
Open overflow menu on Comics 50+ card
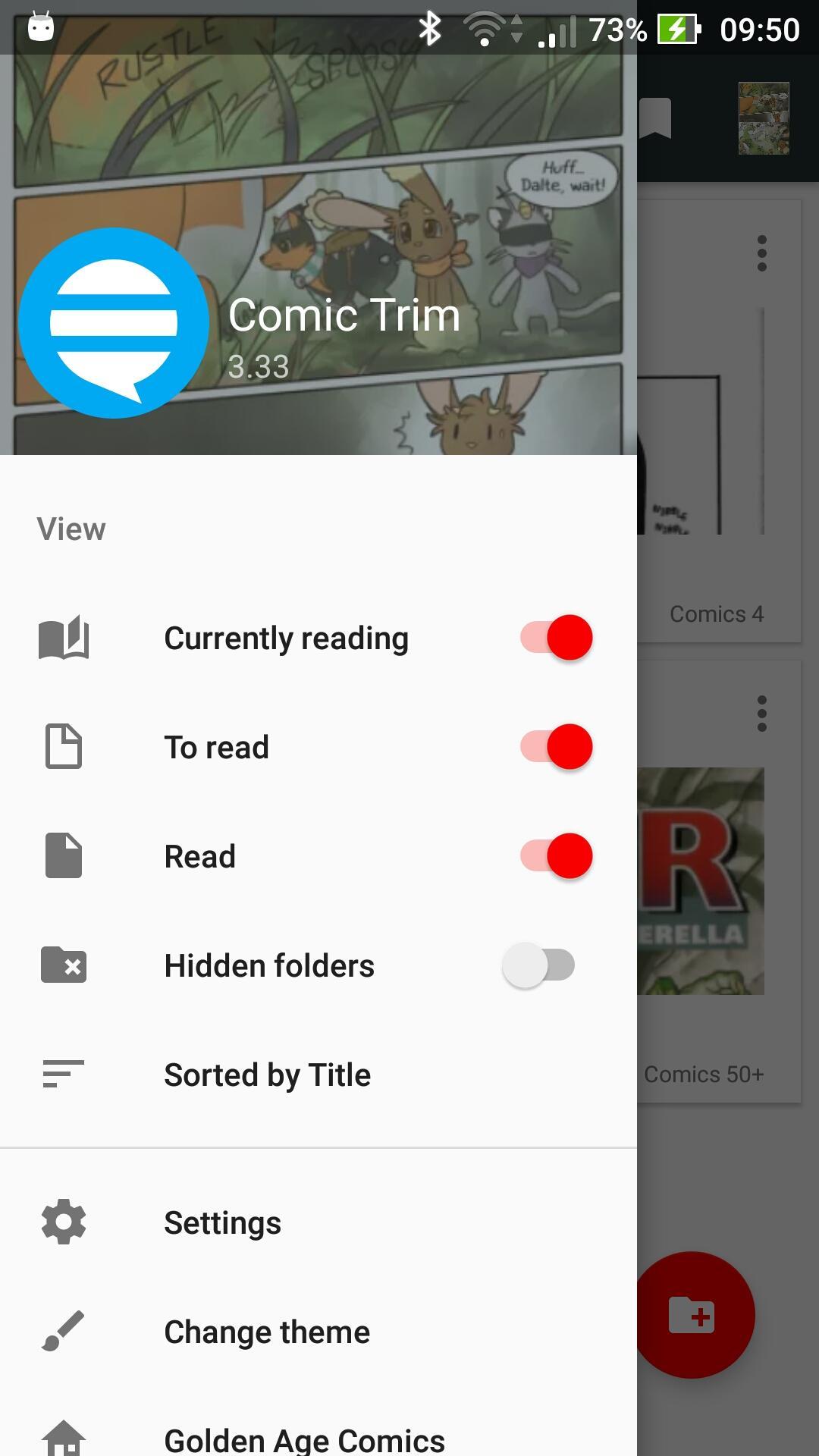point(762,714)
